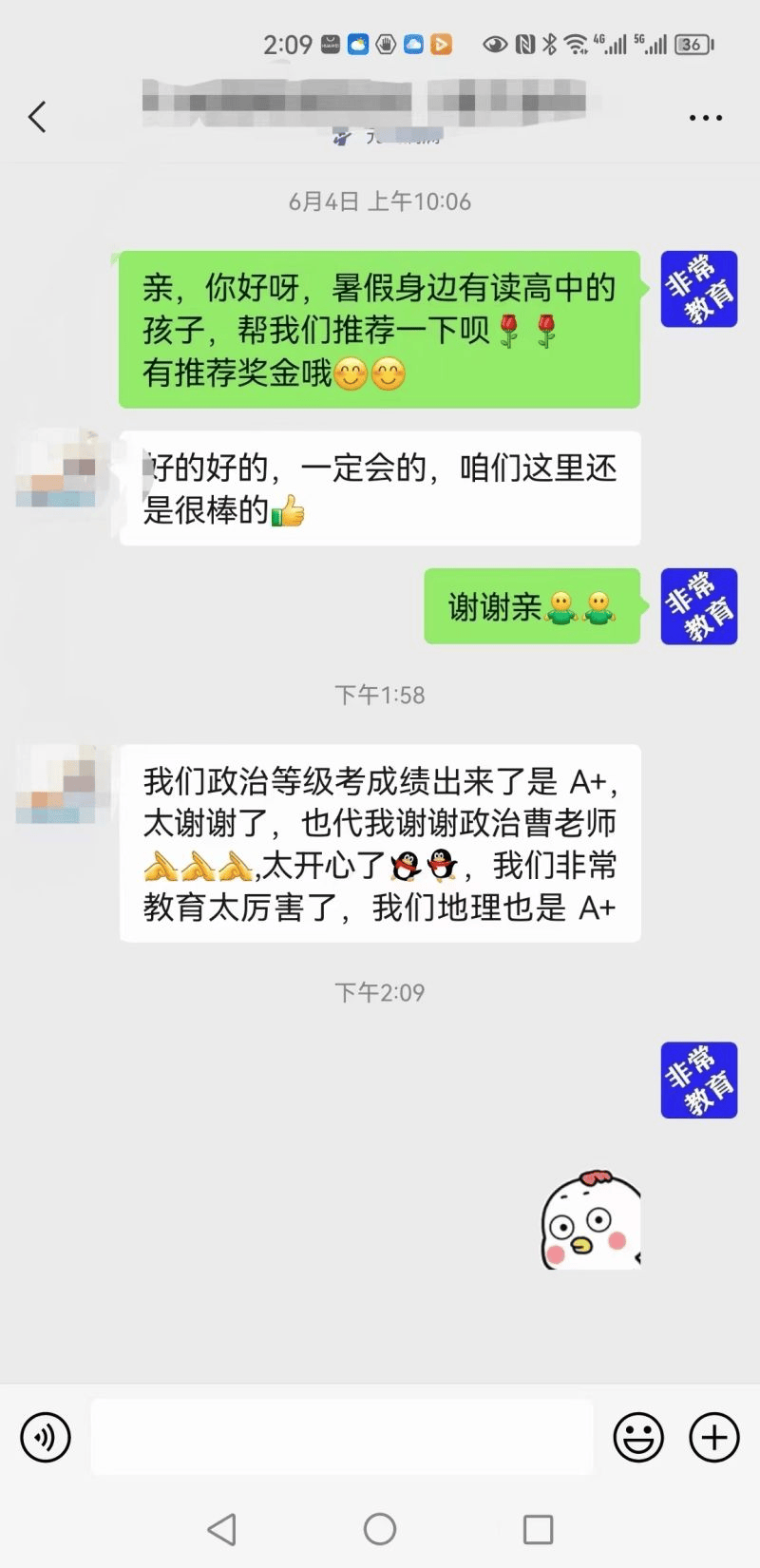
Task: Tap the system home button
Action: [380, 1528]
